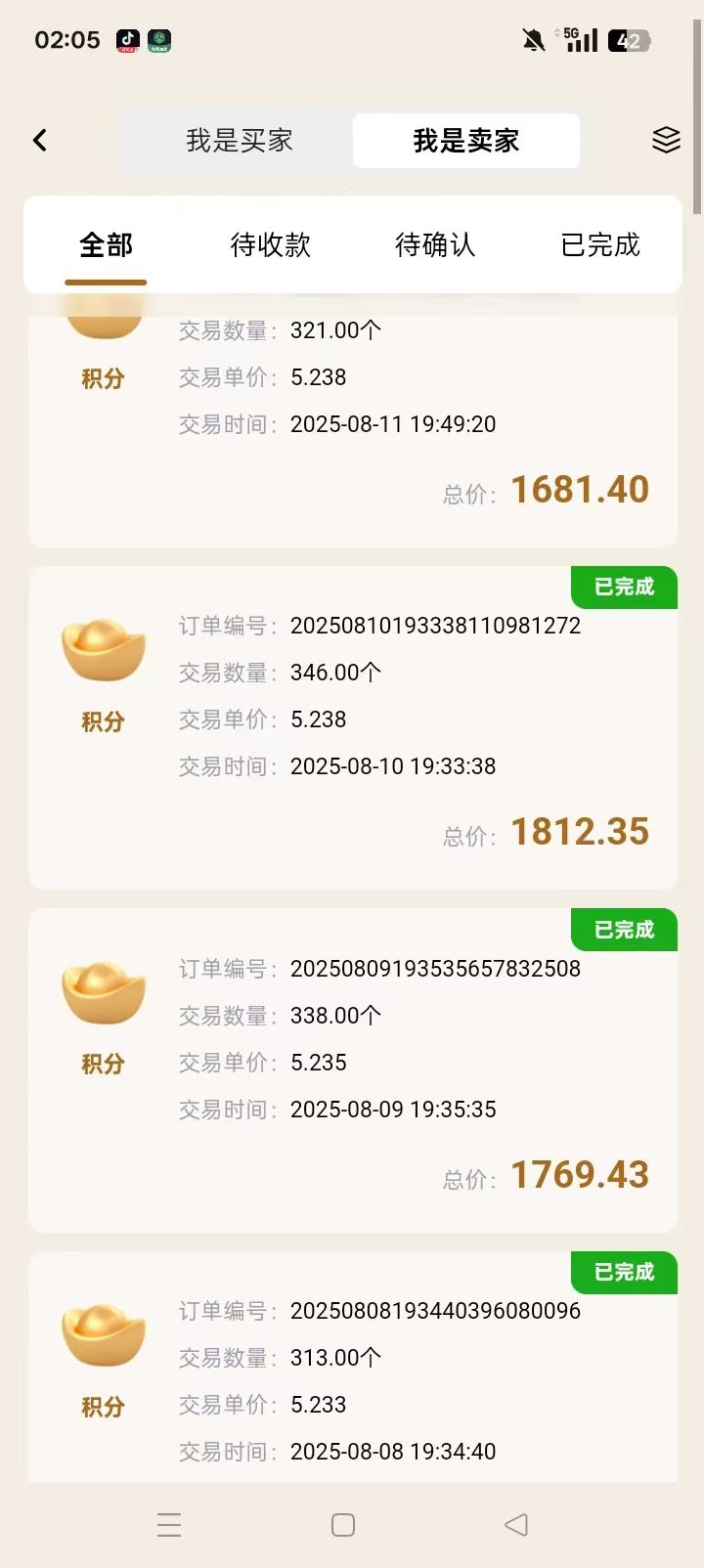704x1568 pixels.
Task: Tap the system home button
Action: coord(343,1525)
